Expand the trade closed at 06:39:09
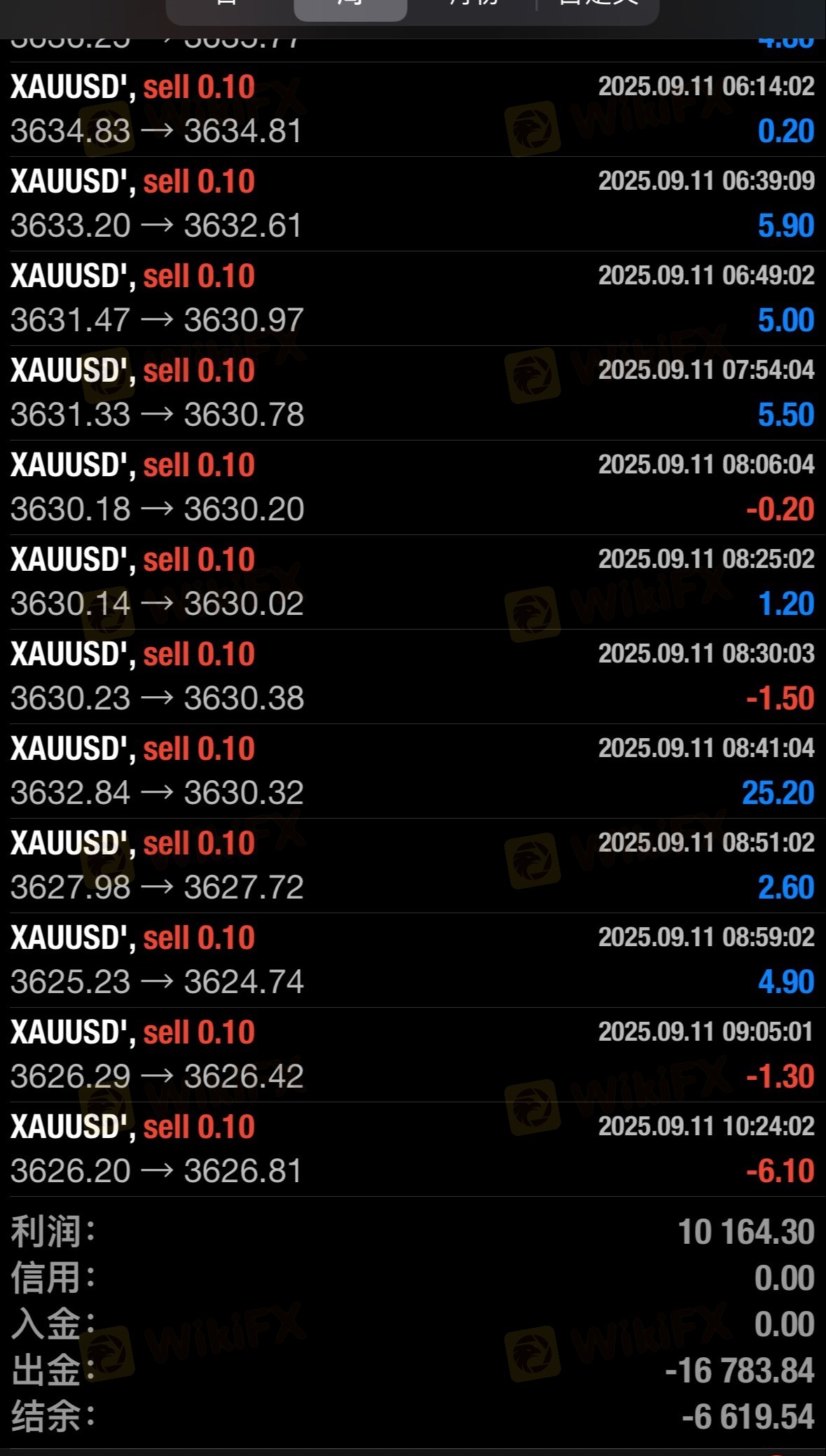This screenshot has width=826, height=1456. click(x=413, y=204)
